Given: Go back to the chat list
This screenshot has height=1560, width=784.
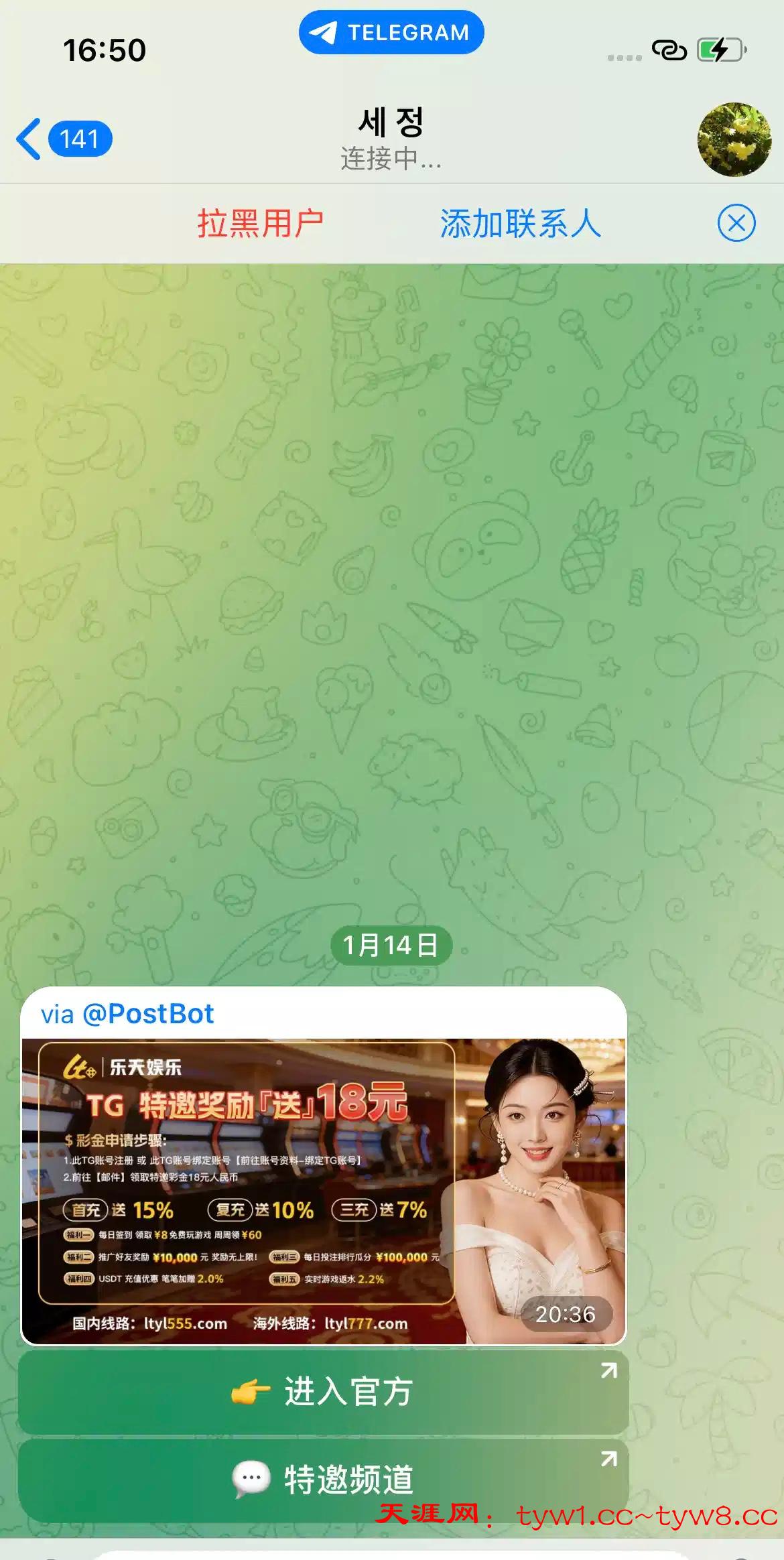Looking at the screenshot, I should (64, 139).
